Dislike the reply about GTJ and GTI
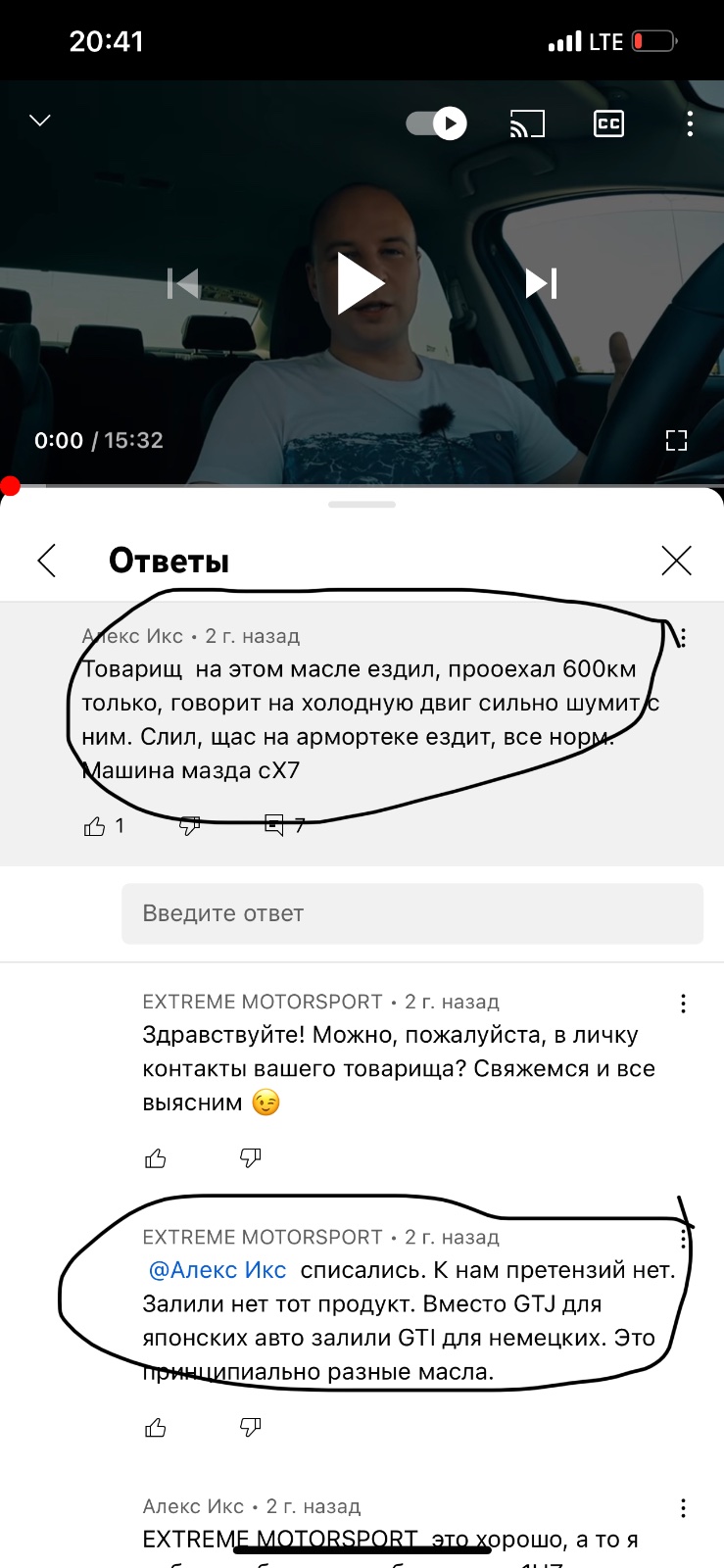Image resolution: width=724 pixels, height=1568 pixels. [251, 1427]
